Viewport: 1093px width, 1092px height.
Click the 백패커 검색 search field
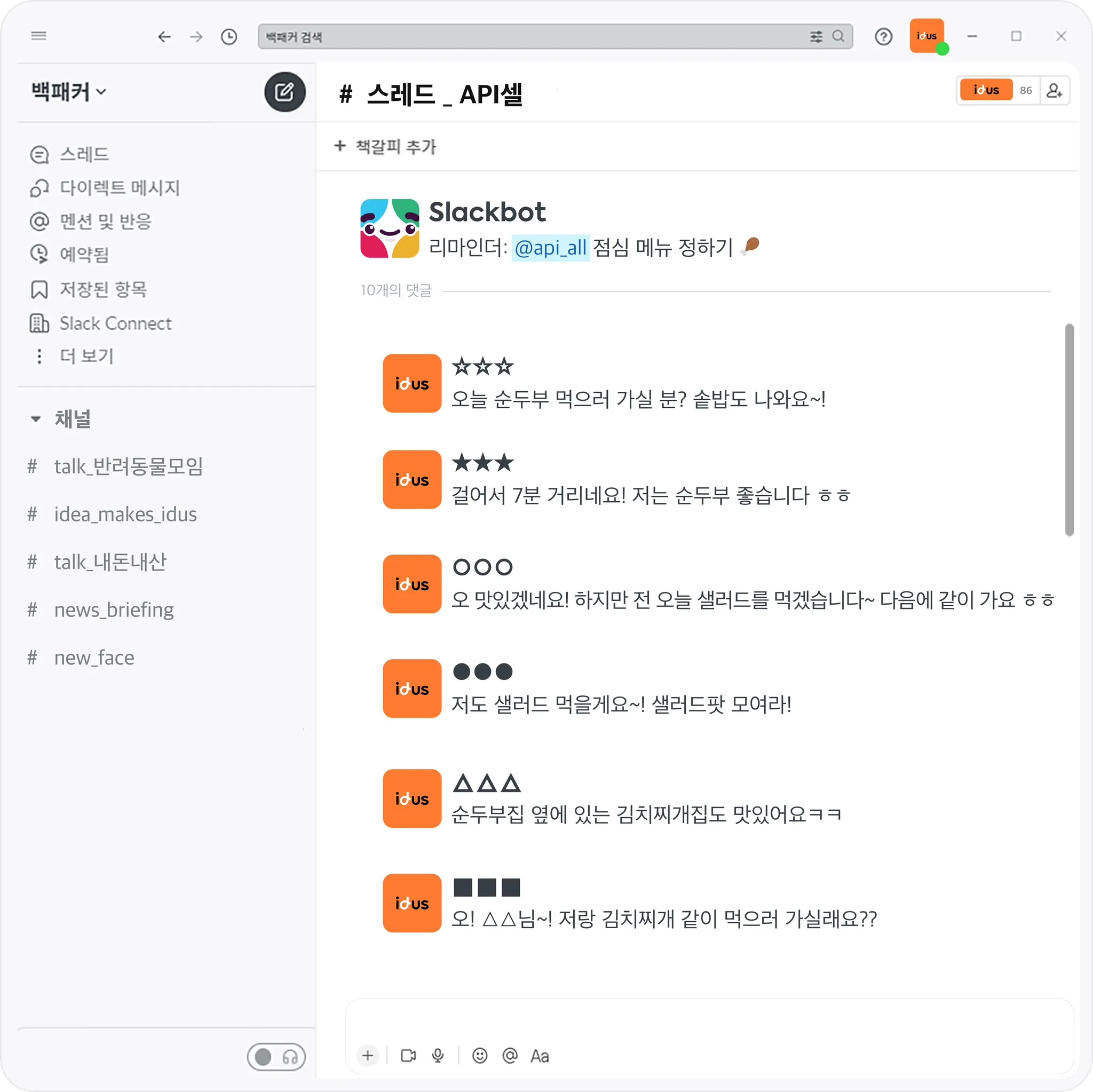[532, 37]
